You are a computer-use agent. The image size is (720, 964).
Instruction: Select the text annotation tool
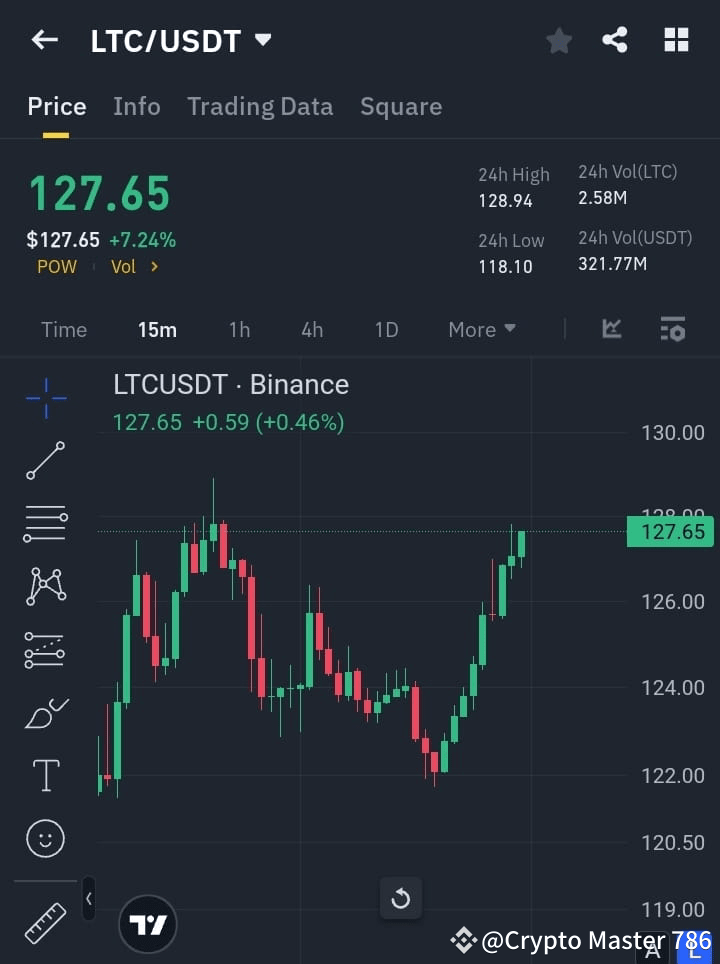[45, 775]
